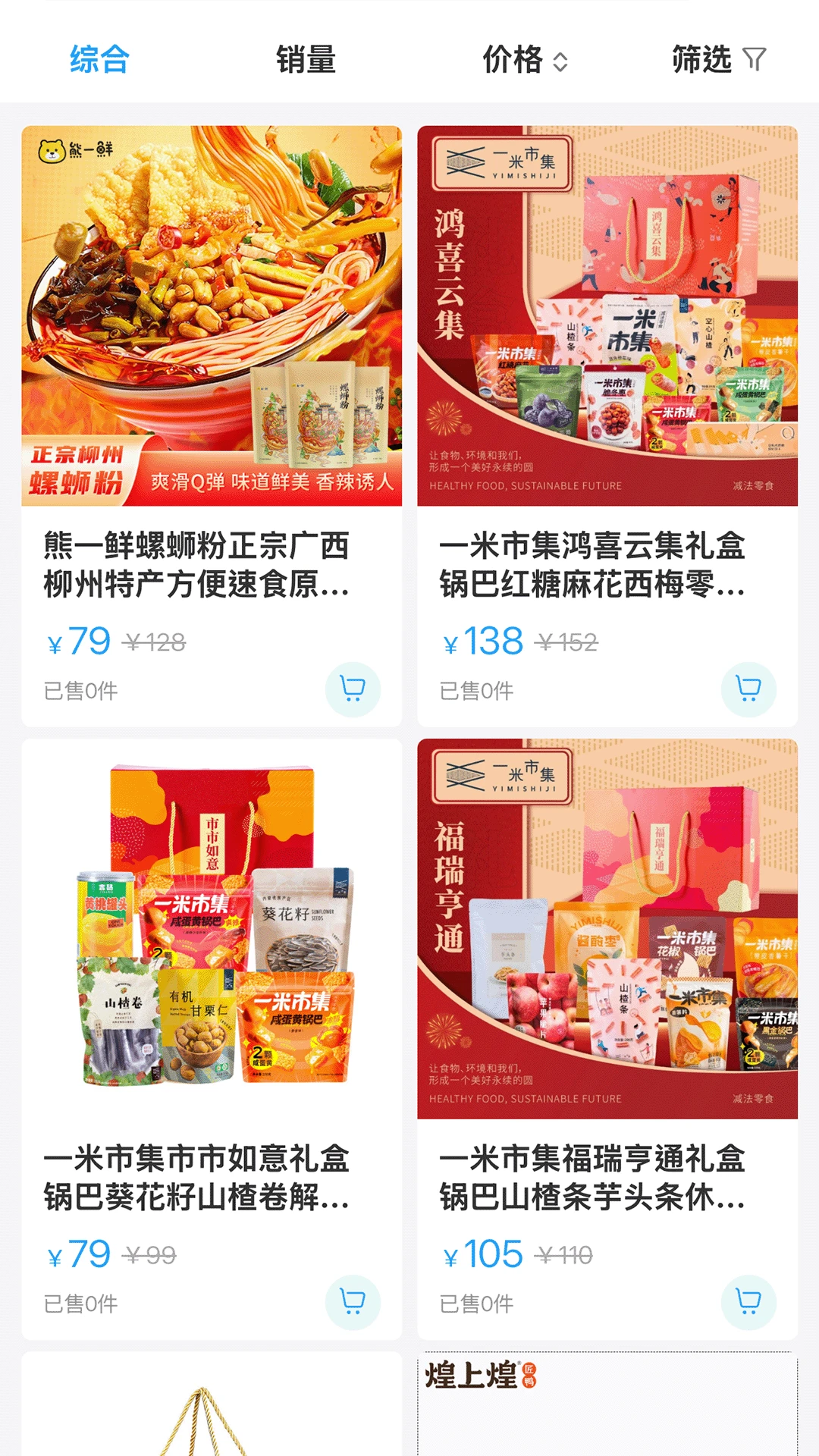Viewport: 819px width, 1456px height.
Task: Add 市市如意礼盒 to the cart
Action: 353,1302
